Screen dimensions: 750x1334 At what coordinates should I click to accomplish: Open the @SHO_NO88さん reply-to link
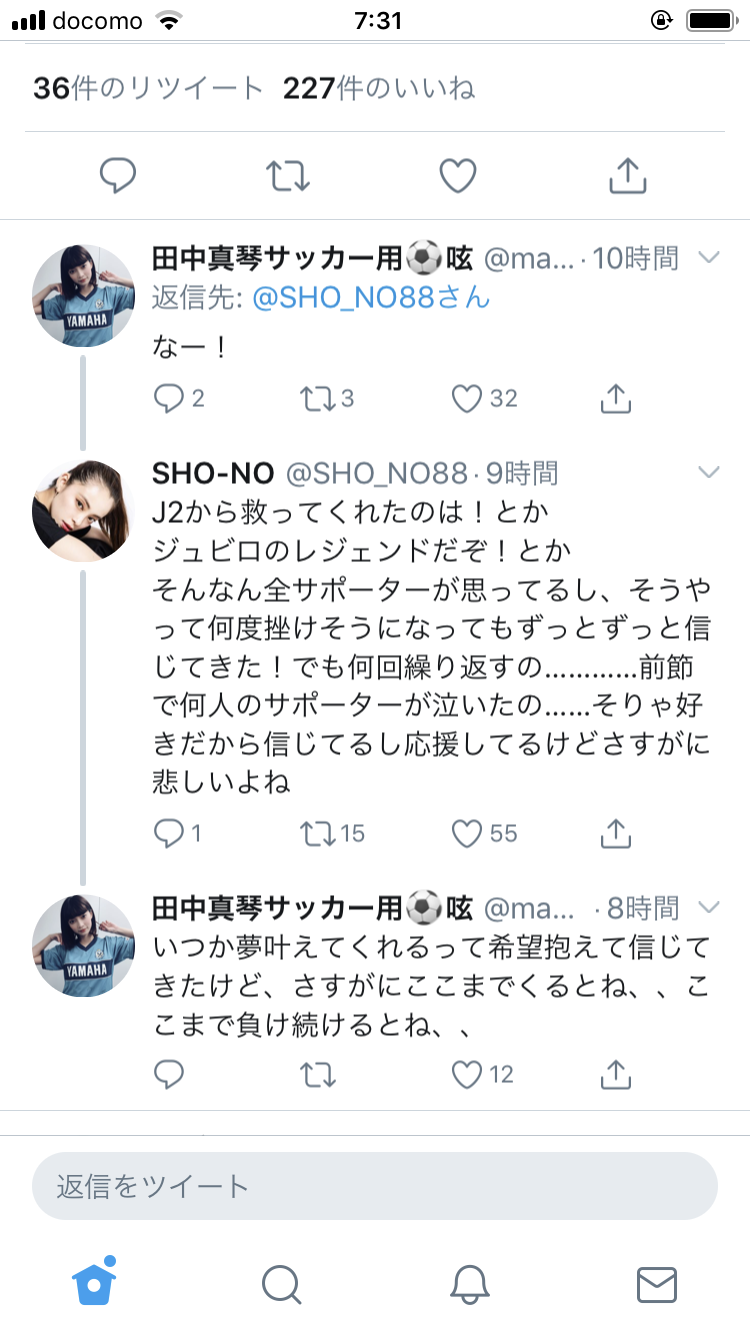371,297
